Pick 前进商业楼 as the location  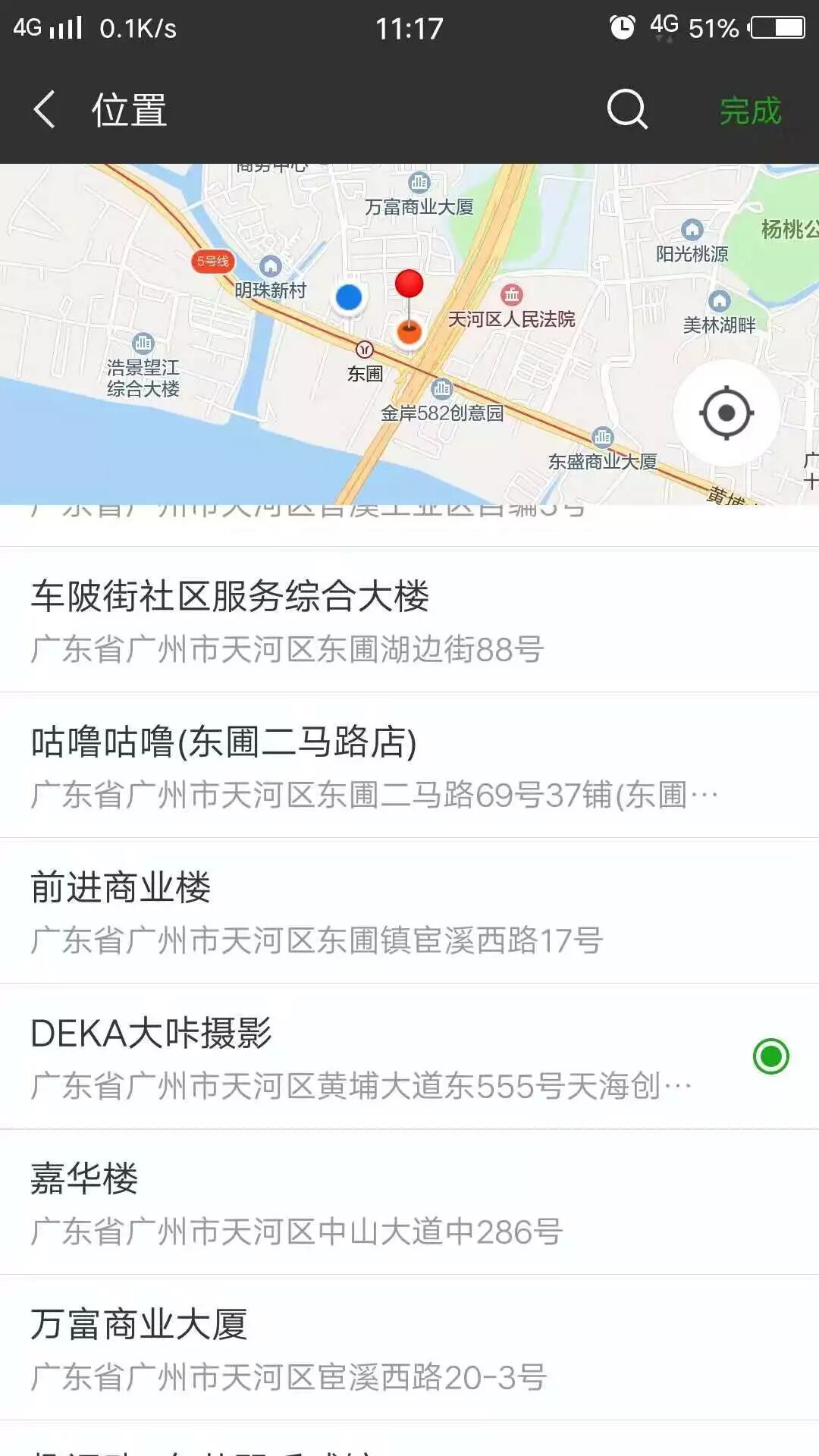point(409,911)
